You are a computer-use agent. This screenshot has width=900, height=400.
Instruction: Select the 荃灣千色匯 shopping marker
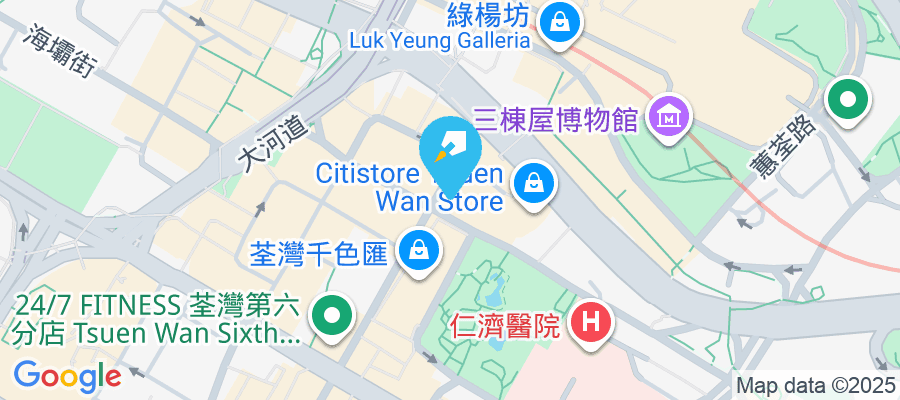tap(416, 249)
